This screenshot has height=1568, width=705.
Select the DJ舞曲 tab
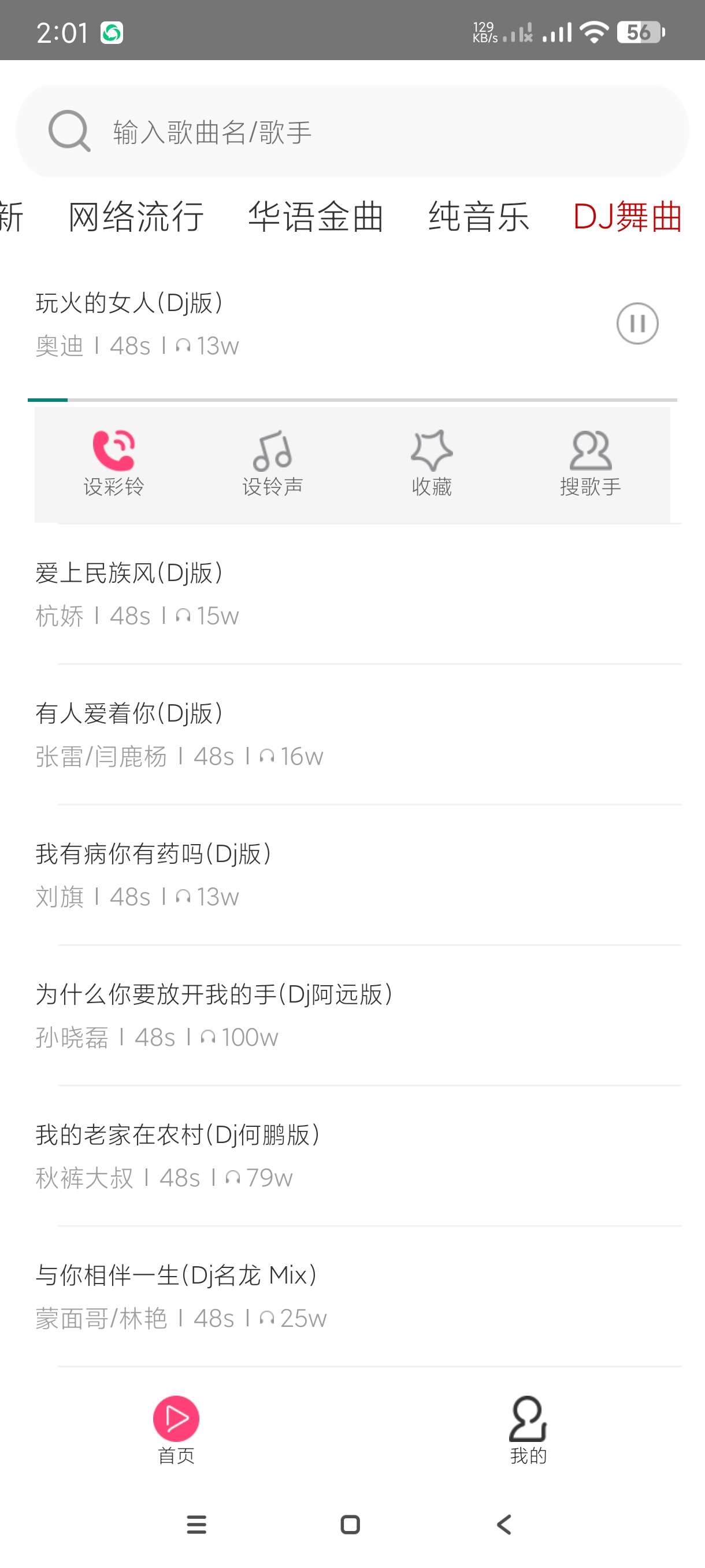click(x=626, y=217)
